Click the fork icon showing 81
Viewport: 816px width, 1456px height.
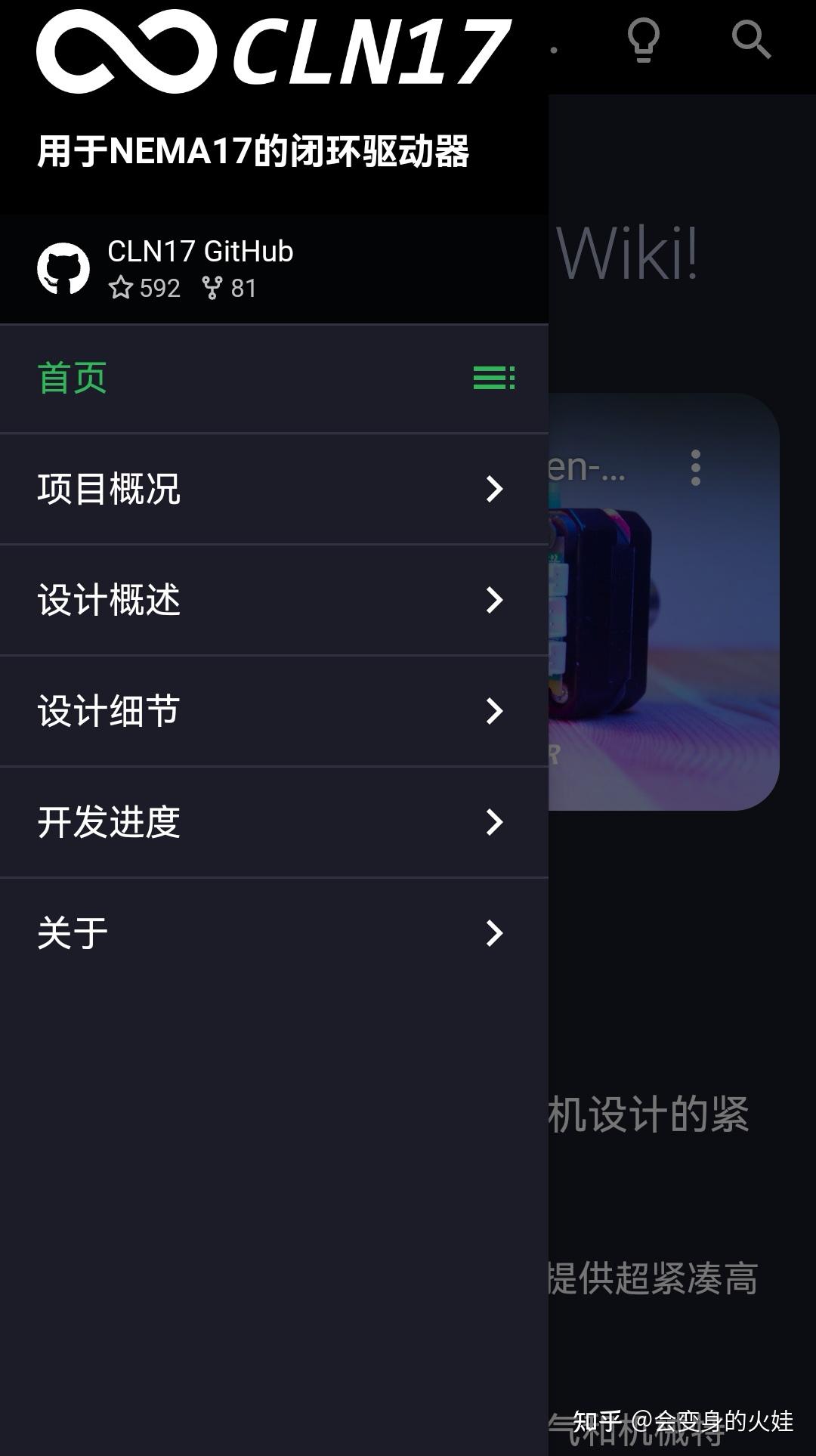215,288
